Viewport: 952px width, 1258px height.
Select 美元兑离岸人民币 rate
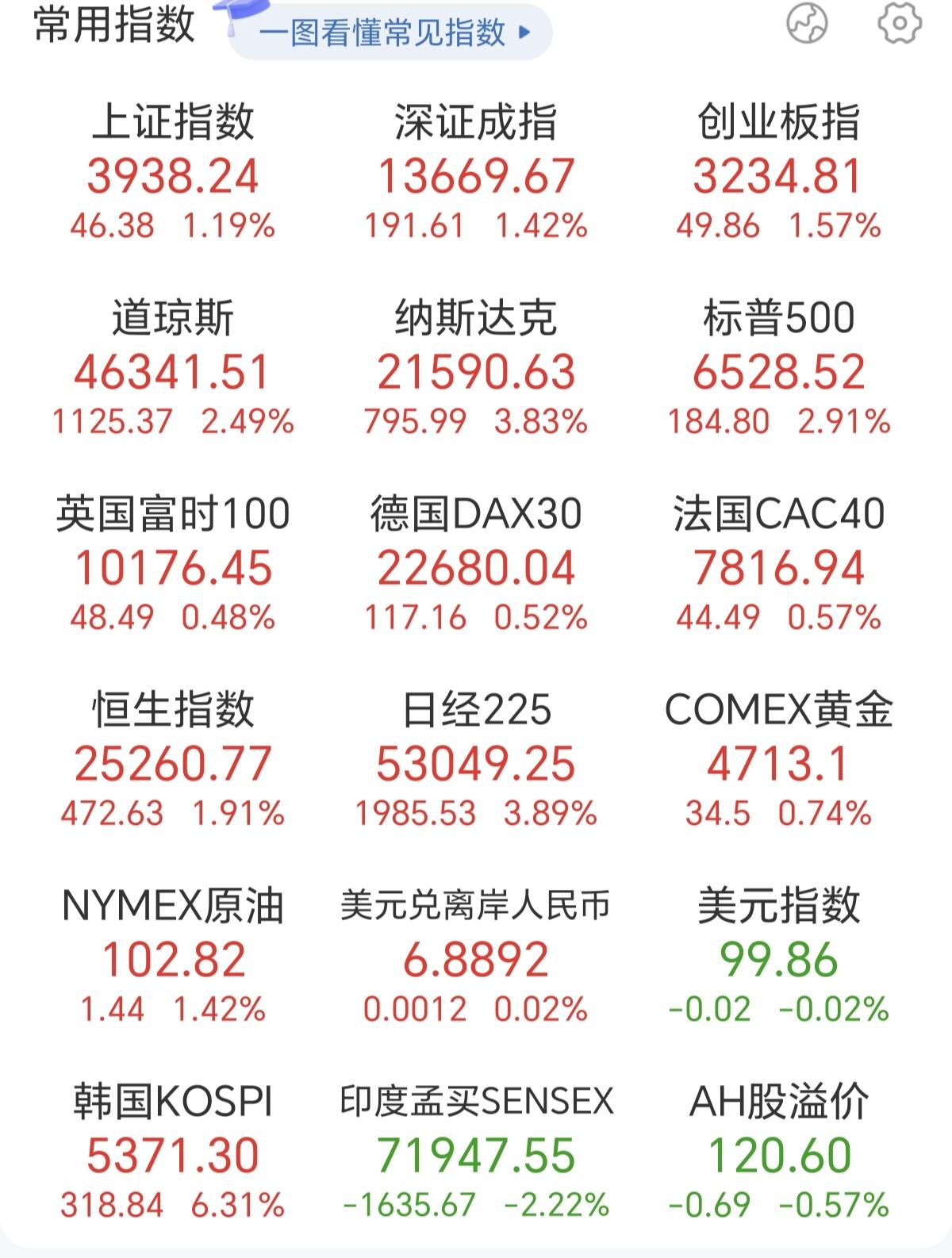pyautogui.click(x=476, y=952)
